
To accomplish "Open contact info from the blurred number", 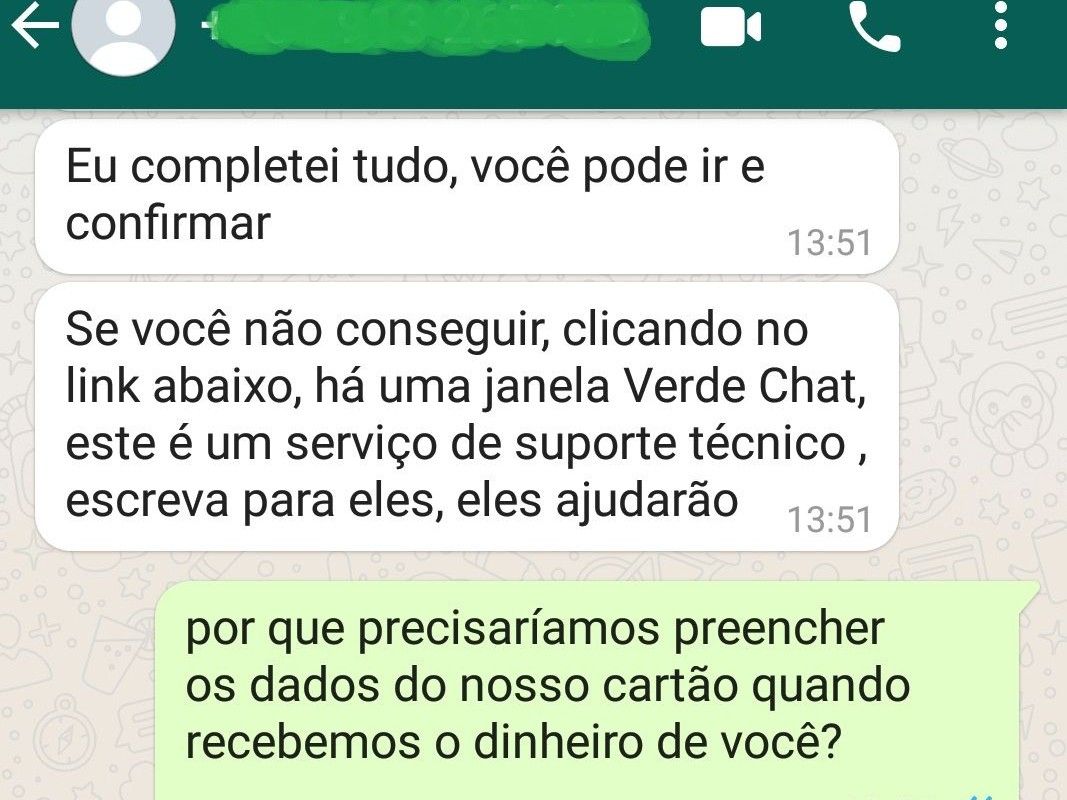I will pyautogui.click(x=420, y=32).
